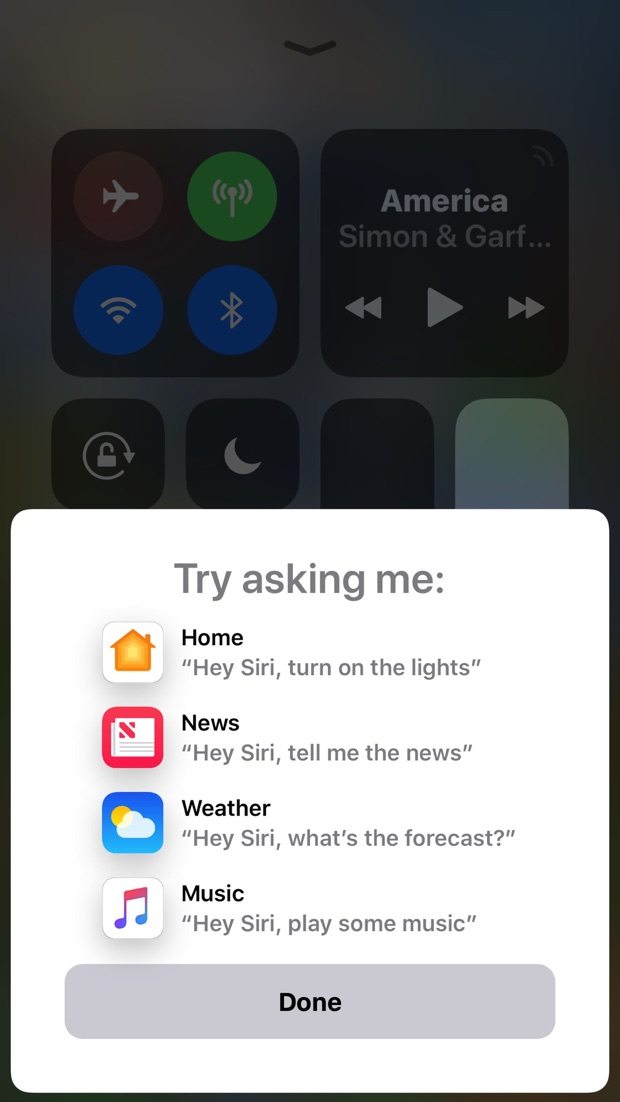Close Control Center with the top chevron
The image size is (620, 1102).
(310, 47)
